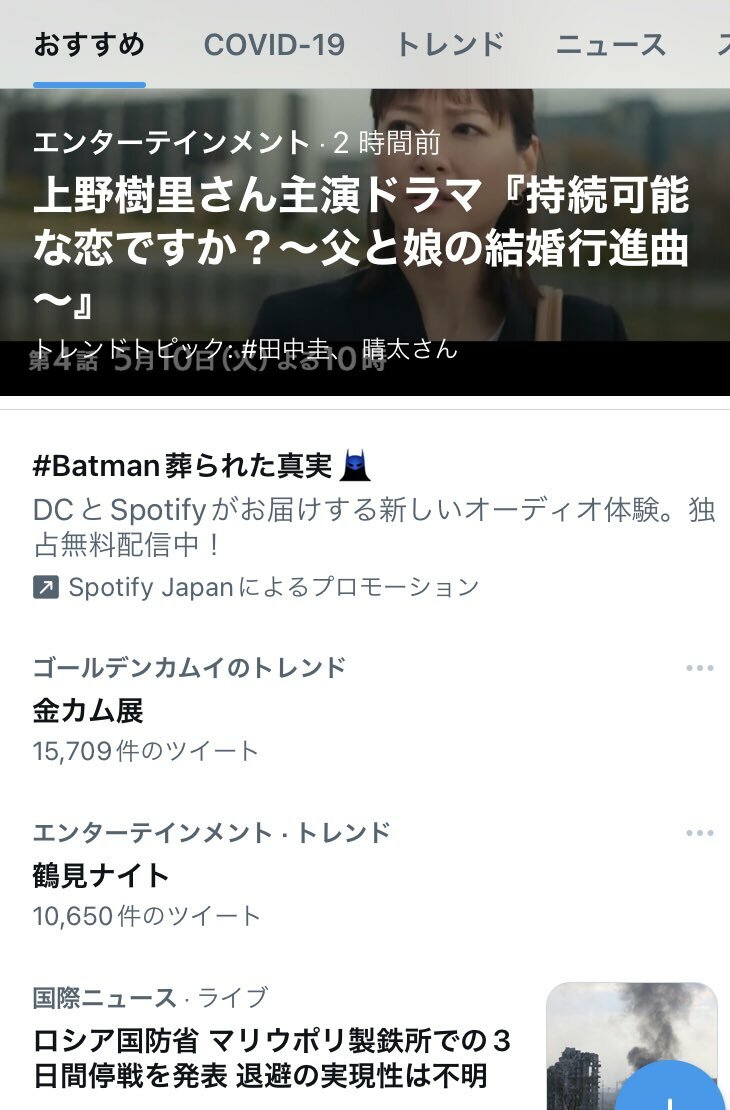Open more options for 金カム展 trend
The height and width of the screenshot is (1110, 730).
coord(699,668)
